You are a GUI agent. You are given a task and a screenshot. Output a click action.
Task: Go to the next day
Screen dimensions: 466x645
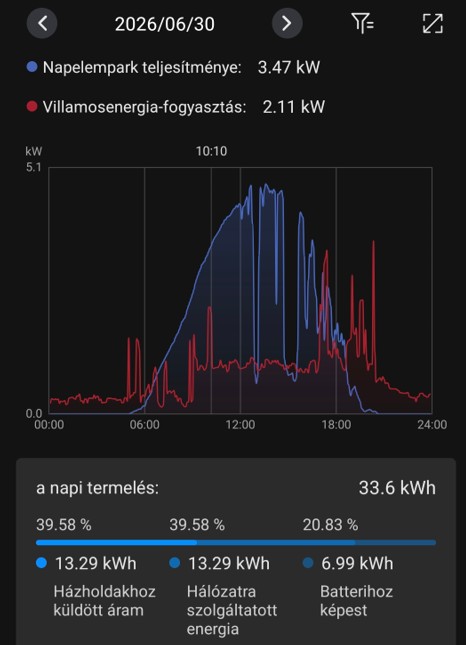click(x=287, y=23)
